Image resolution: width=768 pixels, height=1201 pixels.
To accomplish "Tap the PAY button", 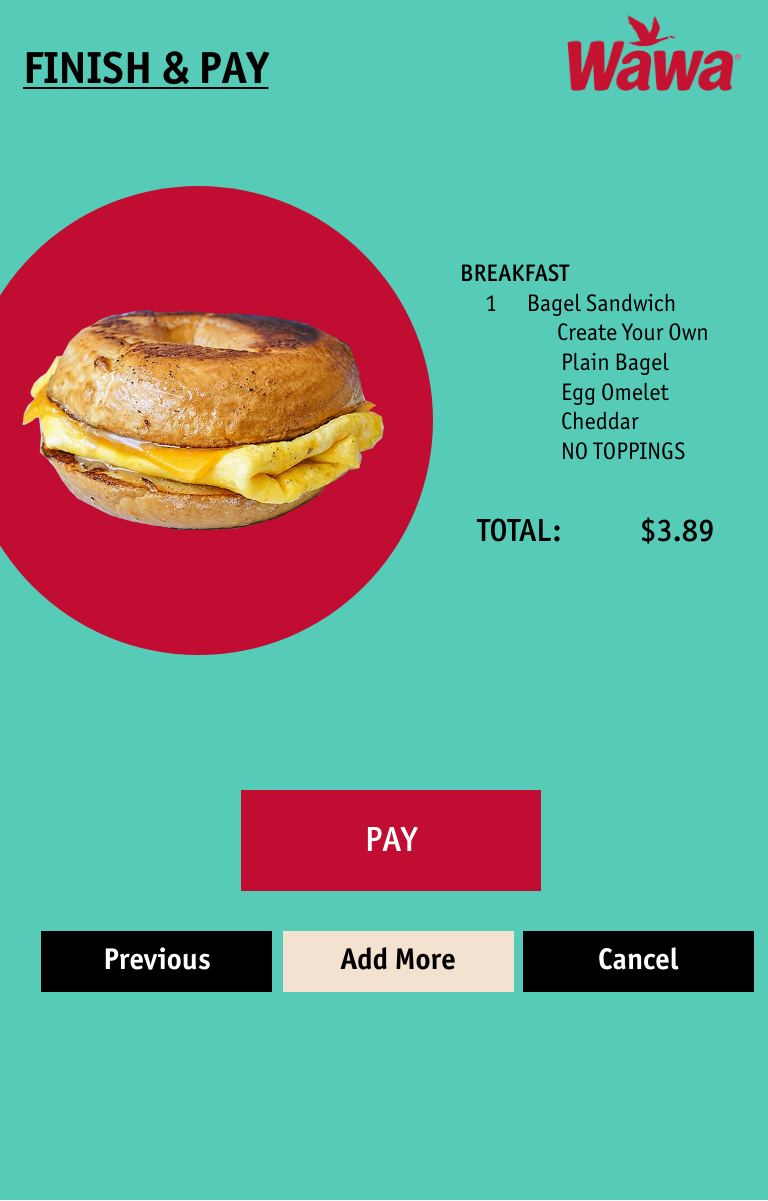I will pyautogui.click(x=391, y=840).
